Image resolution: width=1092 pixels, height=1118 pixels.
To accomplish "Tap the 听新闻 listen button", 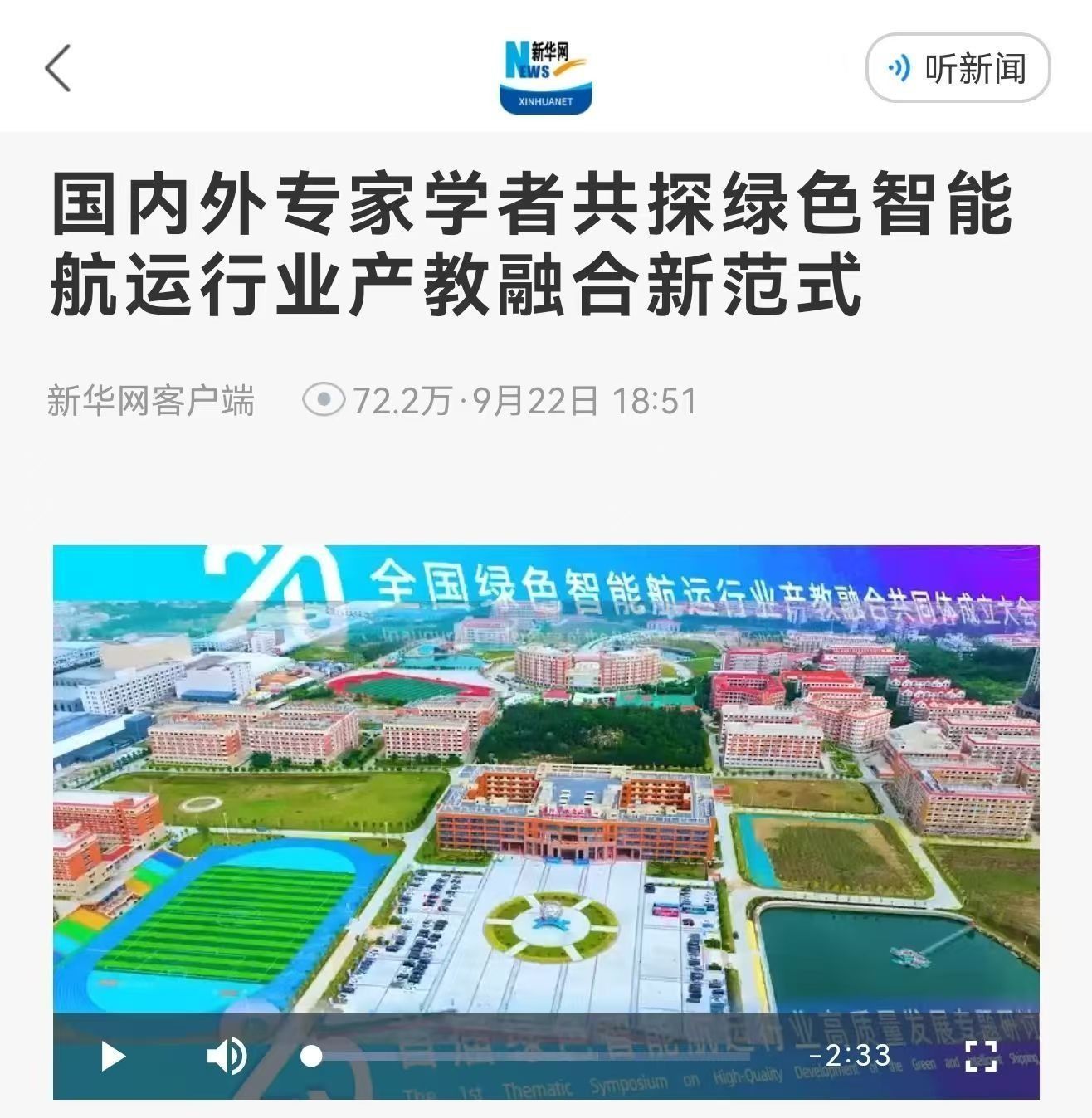I will click(x=958, y=68).
